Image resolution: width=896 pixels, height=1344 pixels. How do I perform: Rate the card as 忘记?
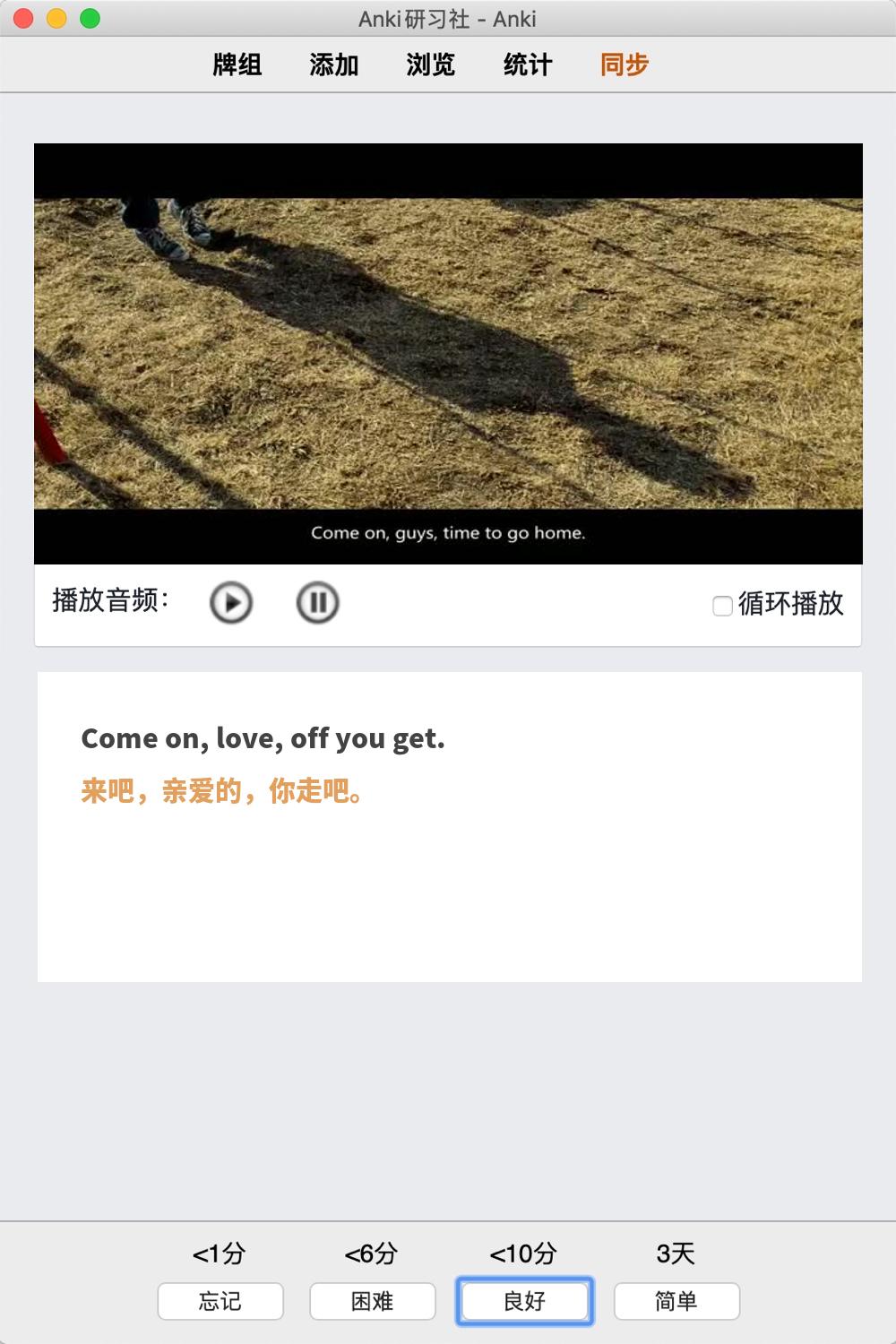pos(220,1301)
